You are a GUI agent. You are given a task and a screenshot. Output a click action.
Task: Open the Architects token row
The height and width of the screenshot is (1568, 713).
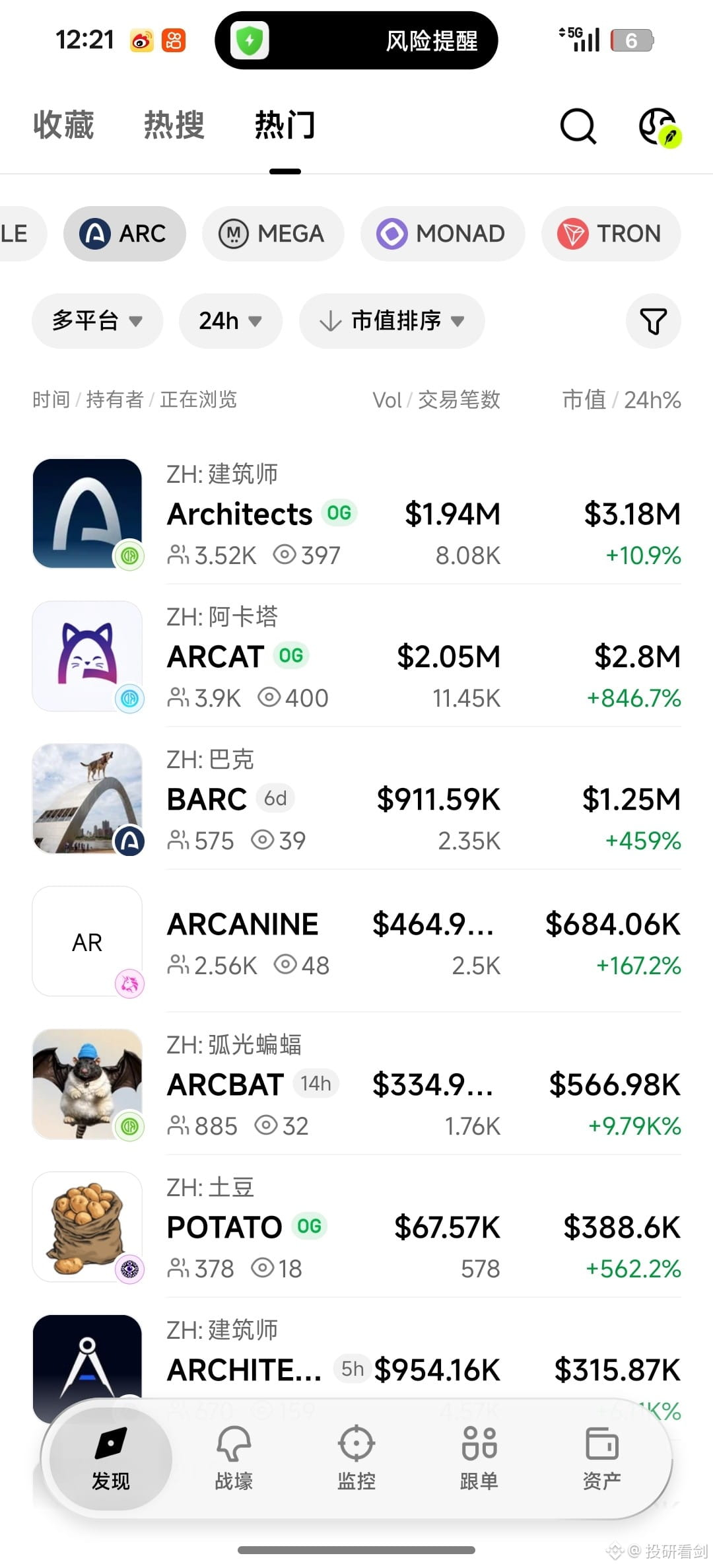tap(356, 514)
